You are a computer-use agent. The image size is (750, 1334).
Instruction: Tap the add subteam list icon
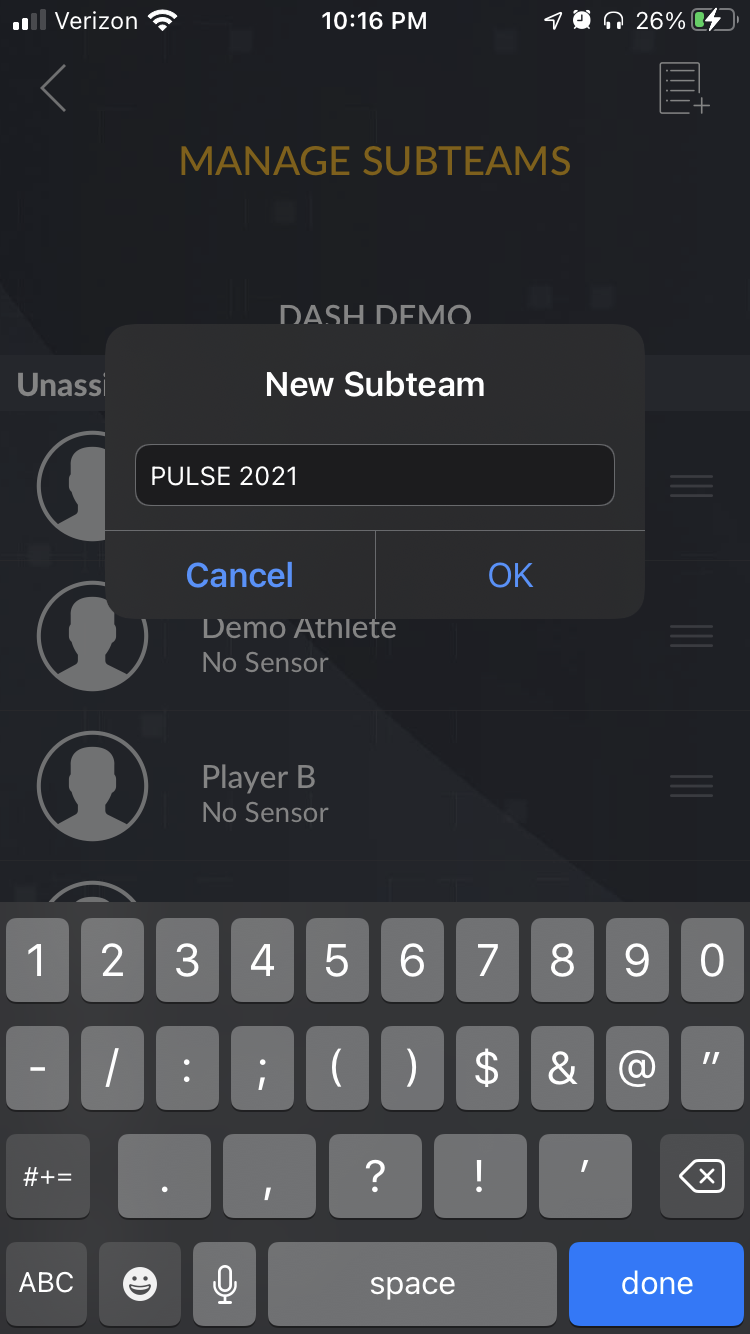pyautogui.click(x=684, y=88)
